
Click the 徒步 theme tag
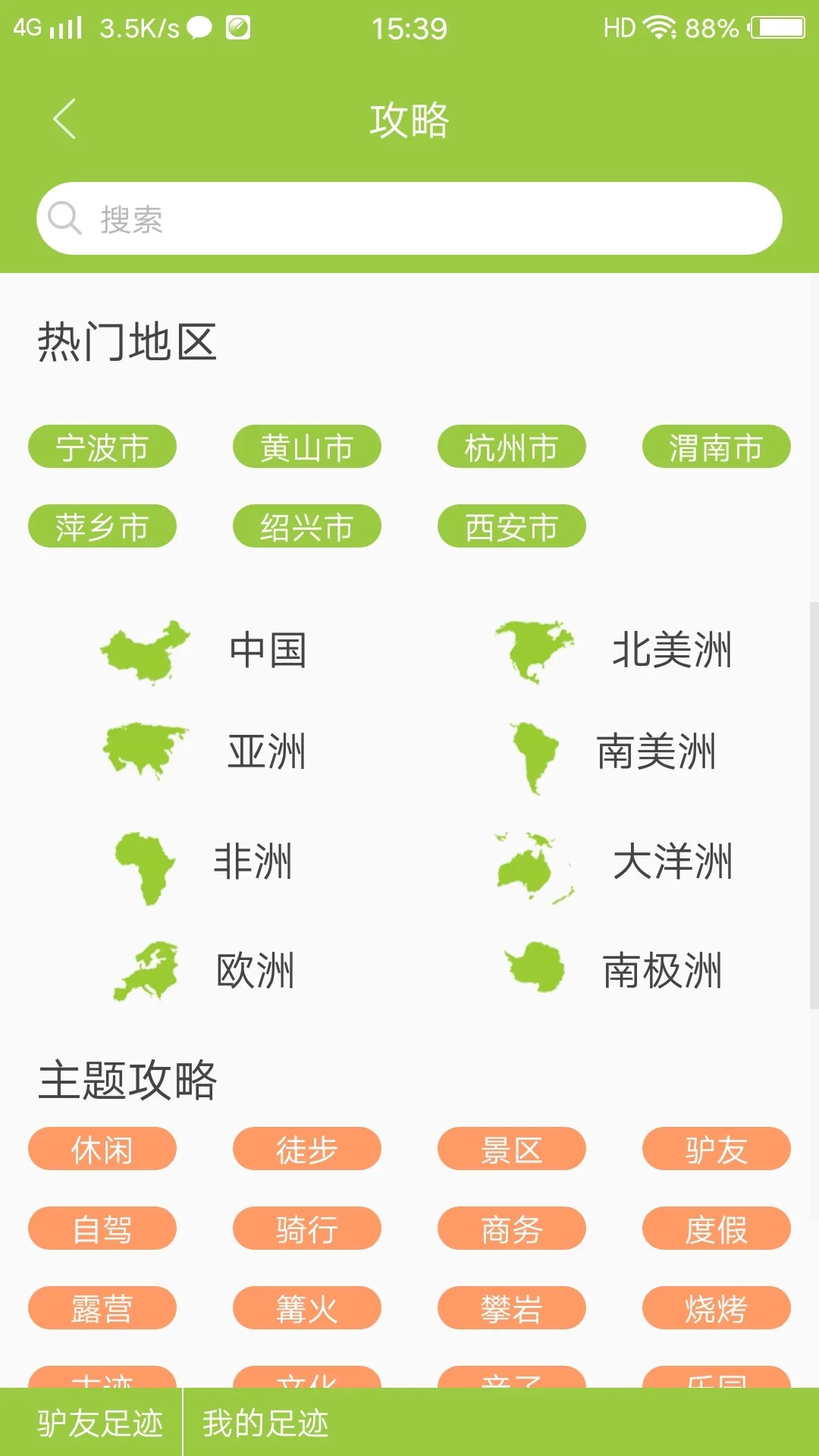307,1150
